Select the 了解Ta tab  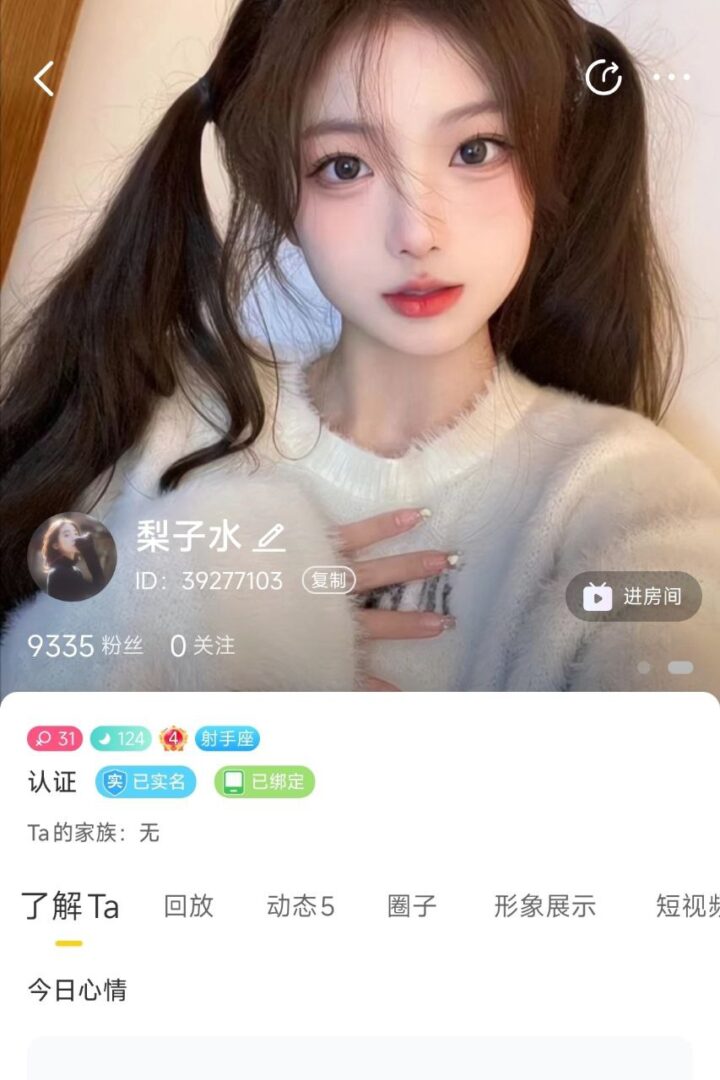point(70,906)
